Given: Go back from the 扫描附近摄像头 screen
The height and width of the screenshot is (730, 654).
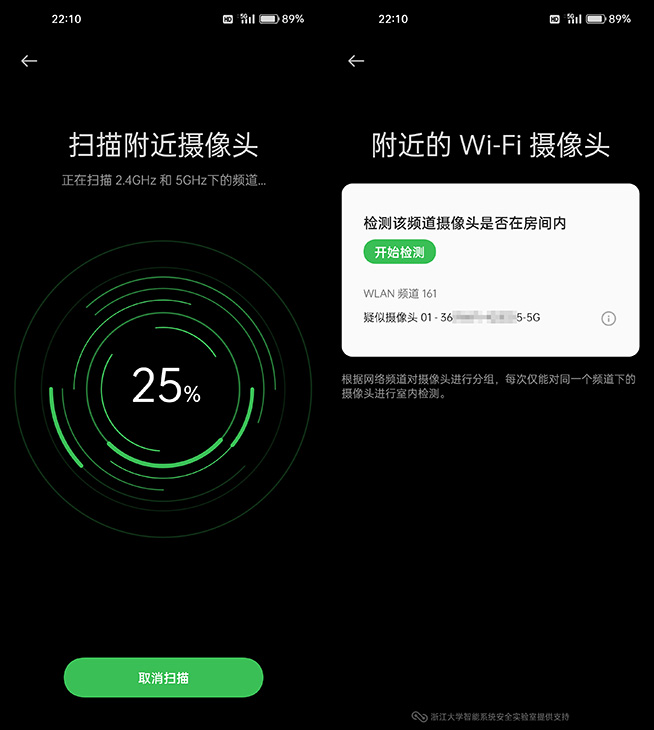Looking at the screenshot, I should pyautogui.click(x=29, y=61).
